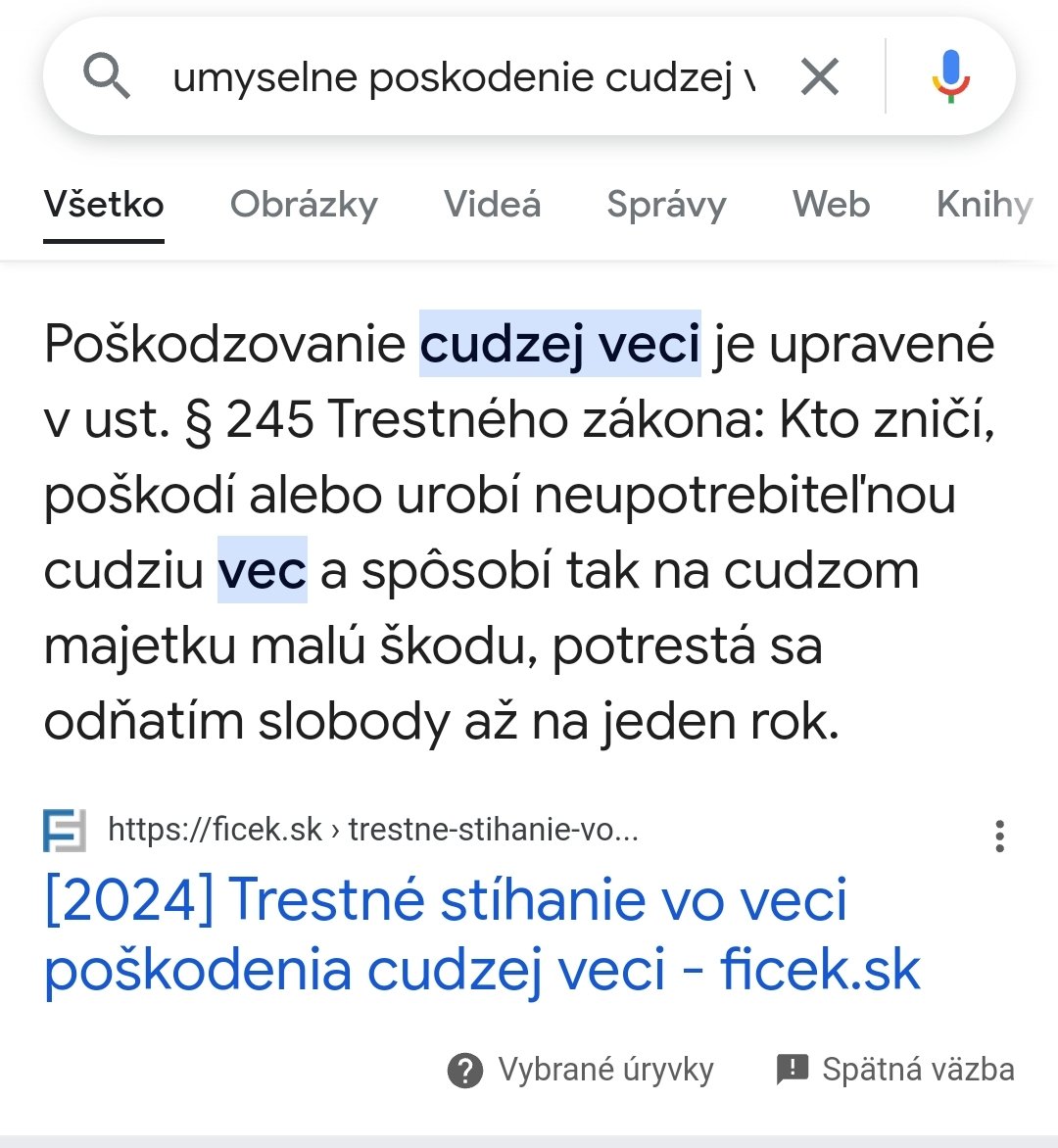Image resolution: width=1058 pixels, height=1148 pixels.
Task: Open the ficek.sk result about Trestné stíhanie
Action: tap(482, 934)
